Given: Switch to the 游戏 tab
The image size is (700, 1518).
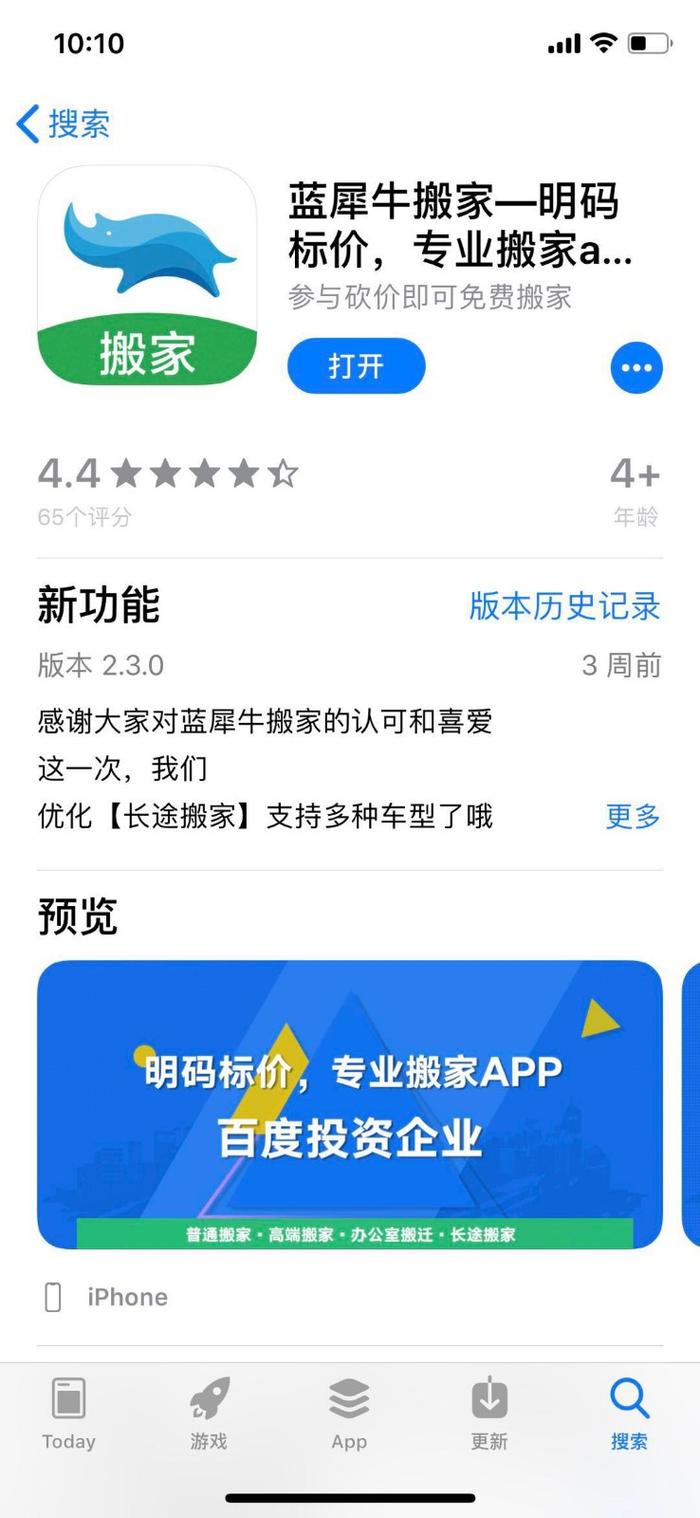Looking at the screenshot, I should (209, 1413).
